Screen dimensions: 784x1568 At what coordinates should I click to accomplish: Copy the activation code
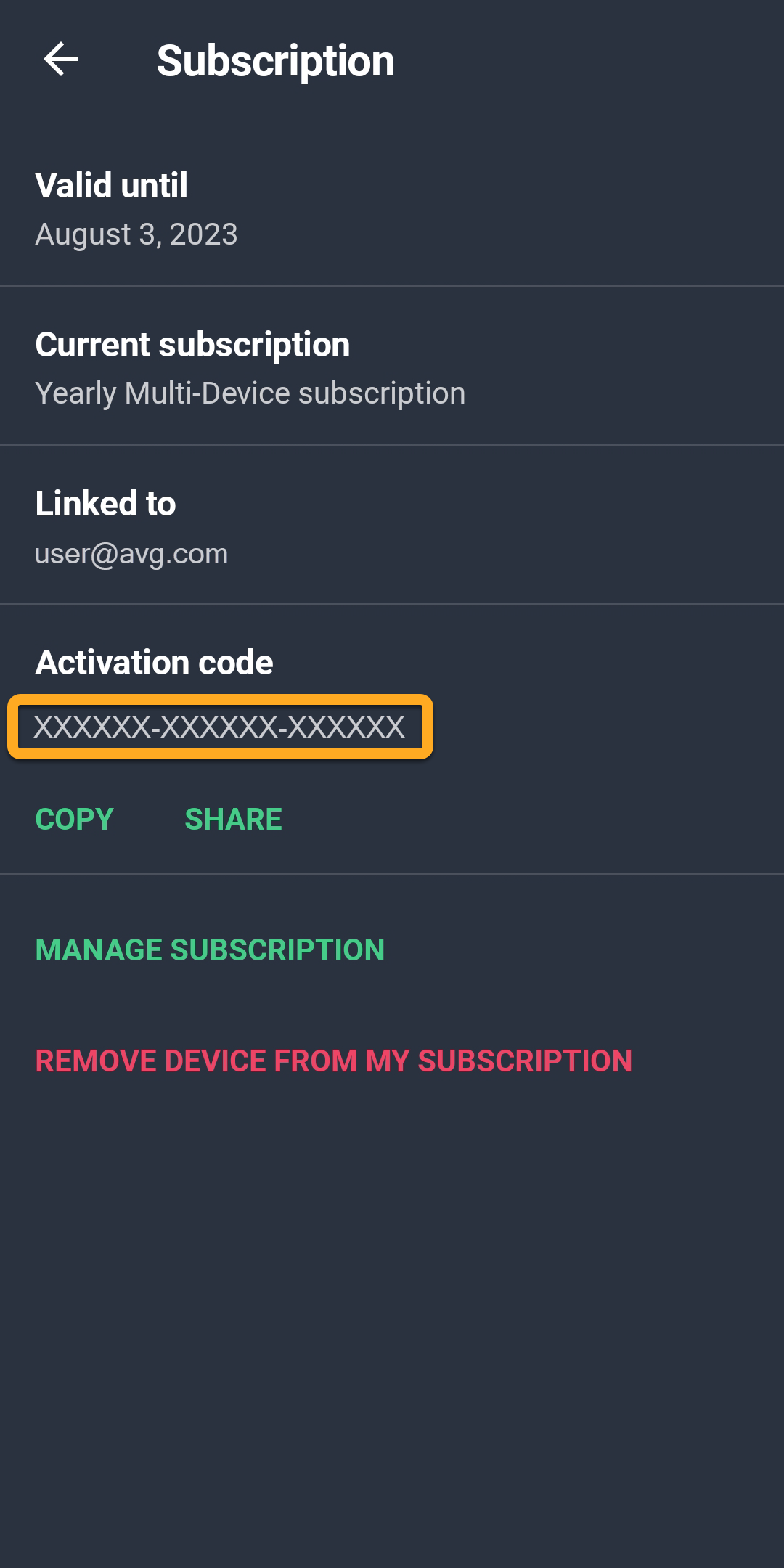(74, 820)
